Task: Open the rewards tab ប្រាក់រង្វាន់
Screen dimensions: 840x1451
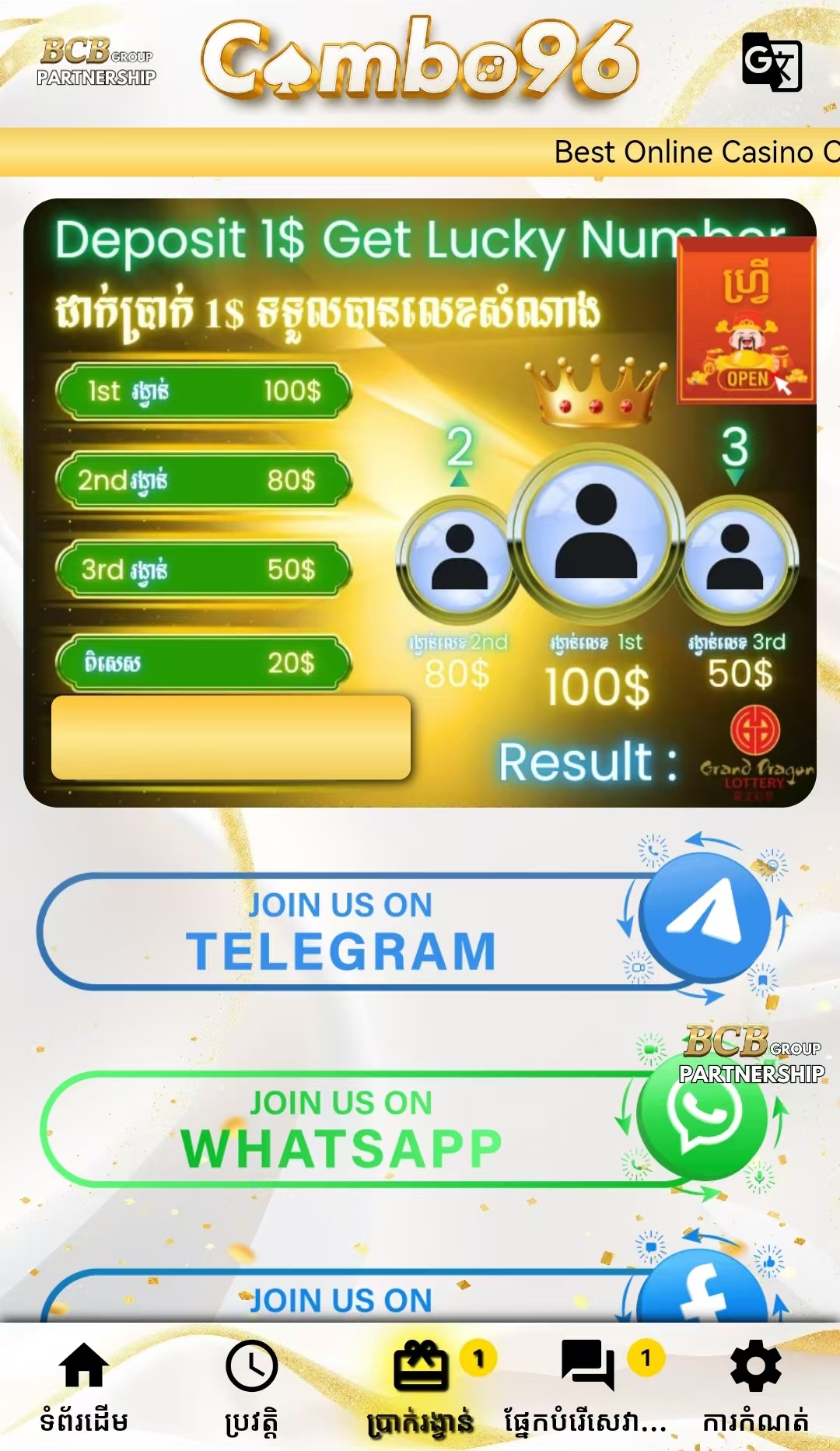Action: pyautogui.click(x=421, y=1386)
